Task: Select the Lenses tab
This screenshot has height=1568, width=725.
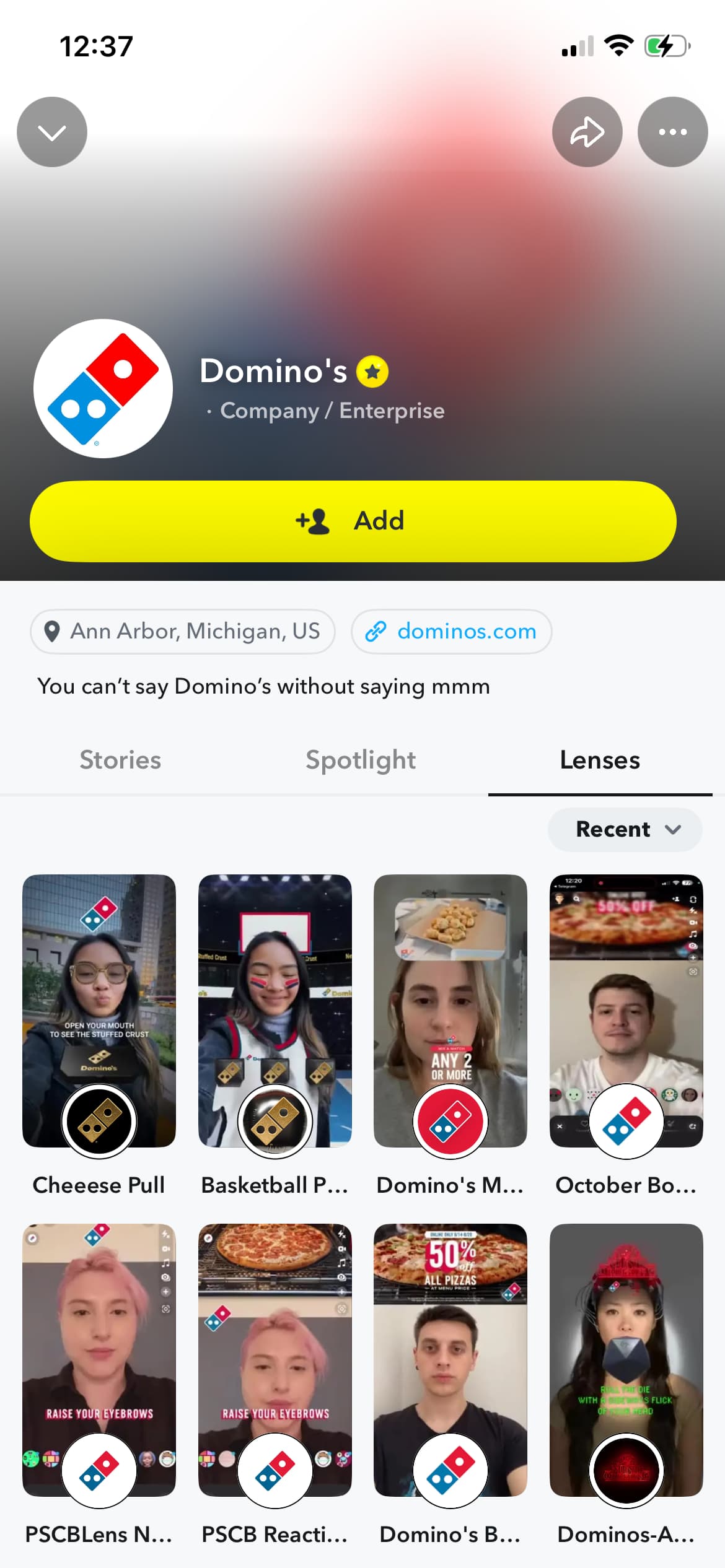Action: tap(599, 760)
